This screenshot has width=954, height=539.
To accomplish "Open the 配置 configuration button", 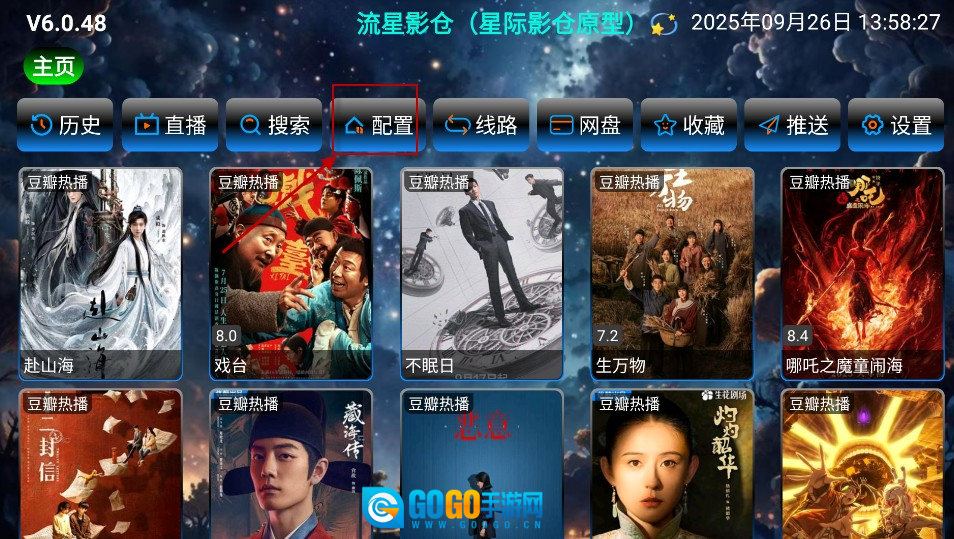I will 378,125.
